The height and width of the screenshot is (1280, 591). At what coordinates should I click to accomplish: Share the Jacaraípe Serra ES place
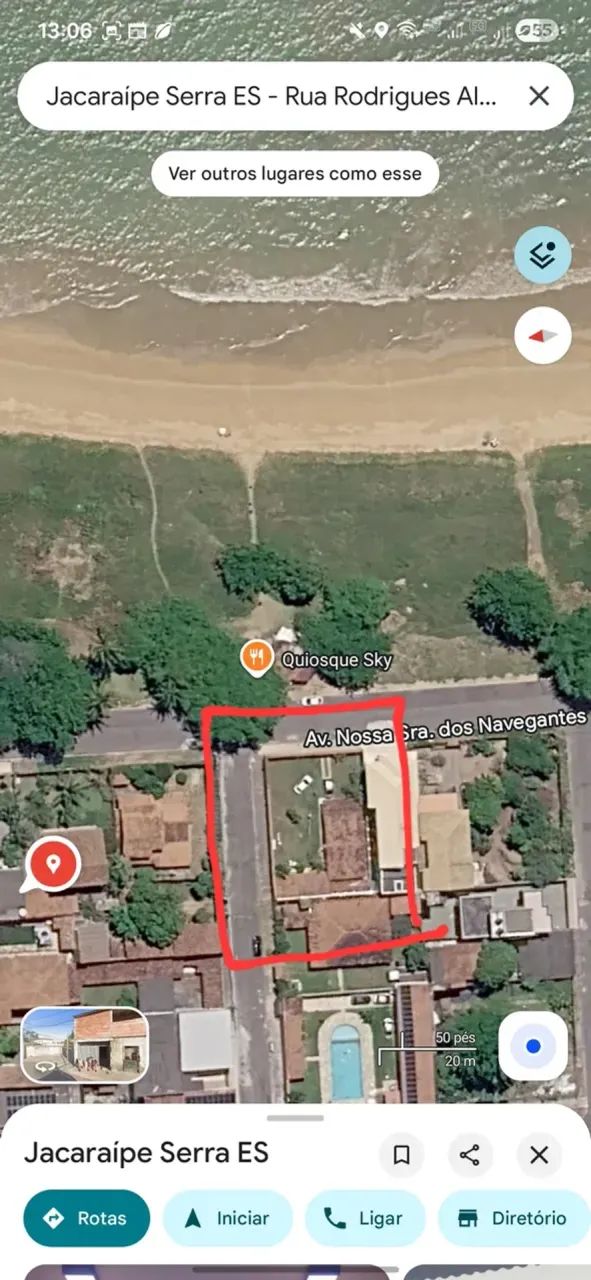click(x=470, y=1155)
